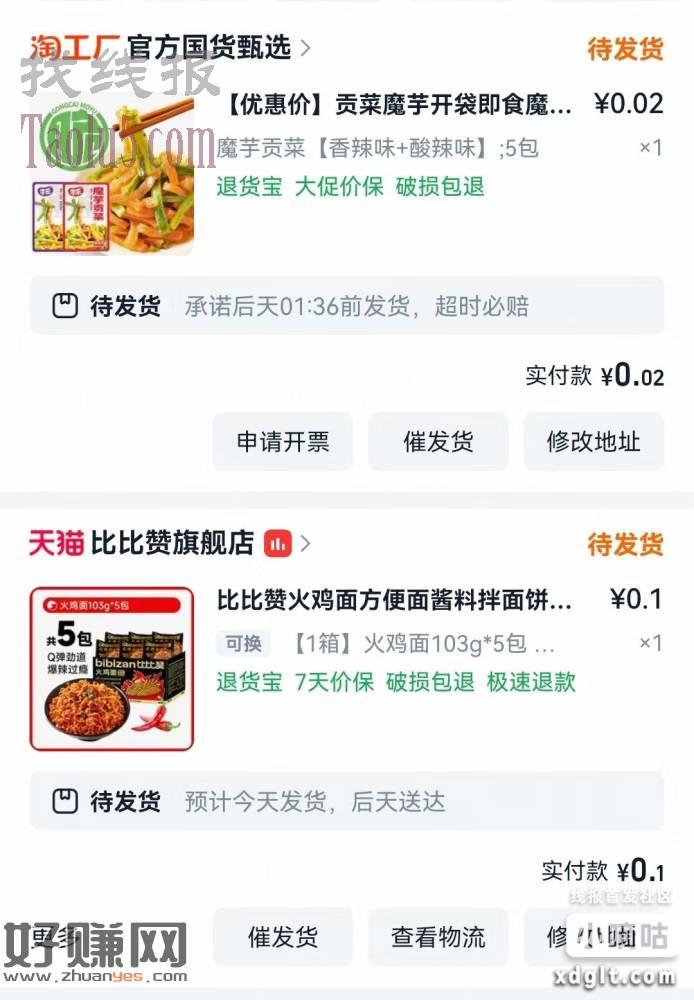The height and width of the screenshot is (1000, 694).
Task: Tap 催发货 on the 贡菜魔芋 order
Action: point(438,442)
